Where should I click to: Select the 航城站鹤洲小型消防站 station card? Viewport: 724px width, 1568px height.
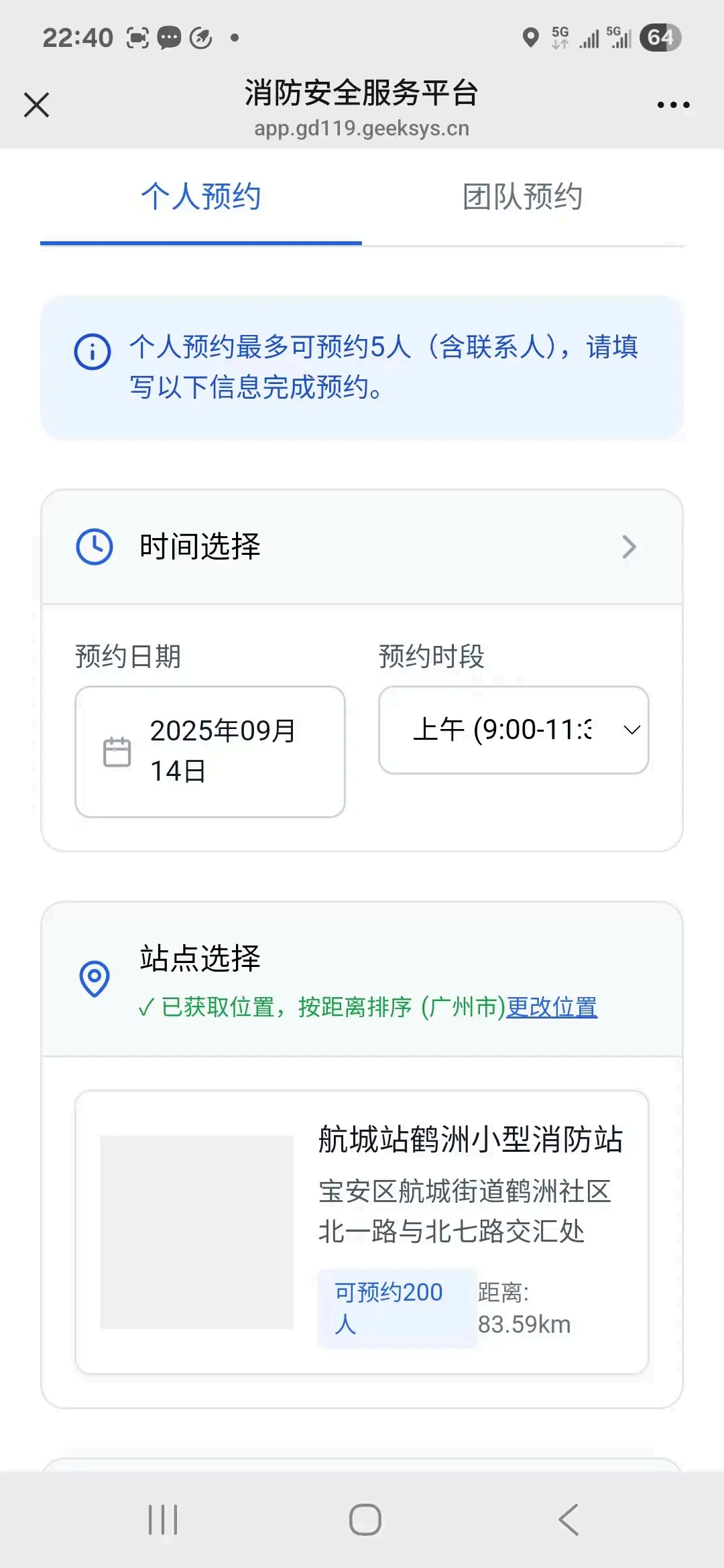[x=362, y=1232]
